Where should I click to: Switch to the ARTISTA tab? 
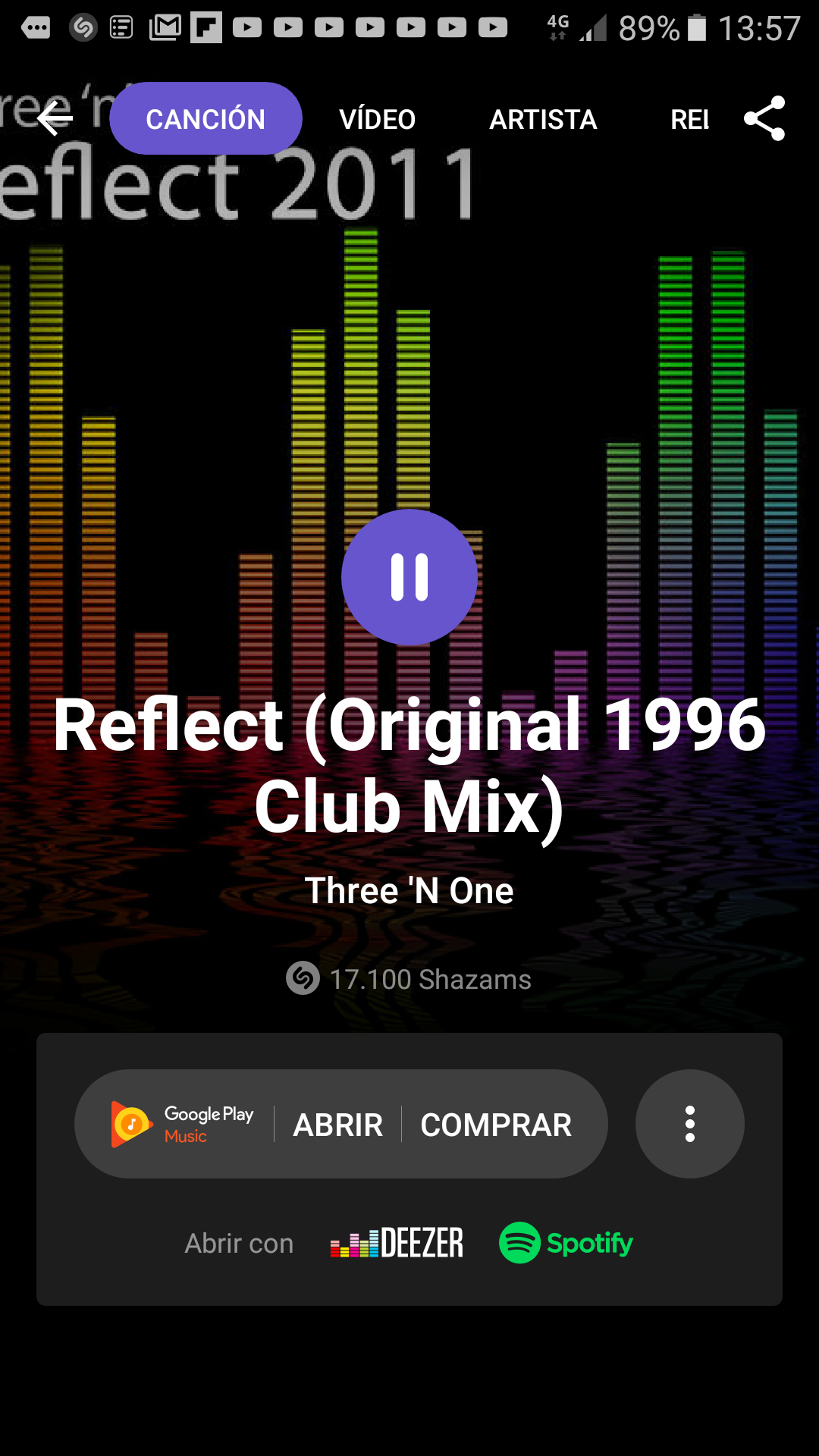[x=543, y=119]
